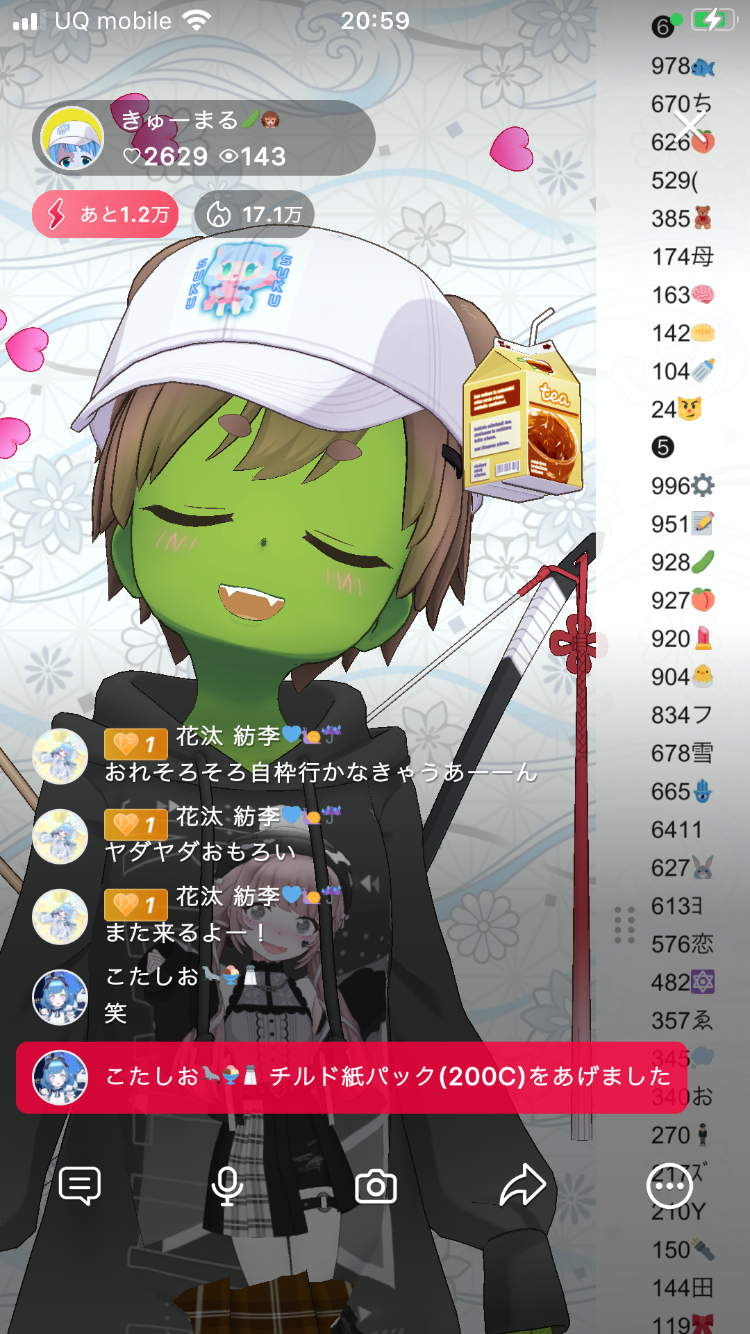This screenshot has height=1334, width=750.
Task: Toggle the microphone icon
Action: click(227, 1186)
